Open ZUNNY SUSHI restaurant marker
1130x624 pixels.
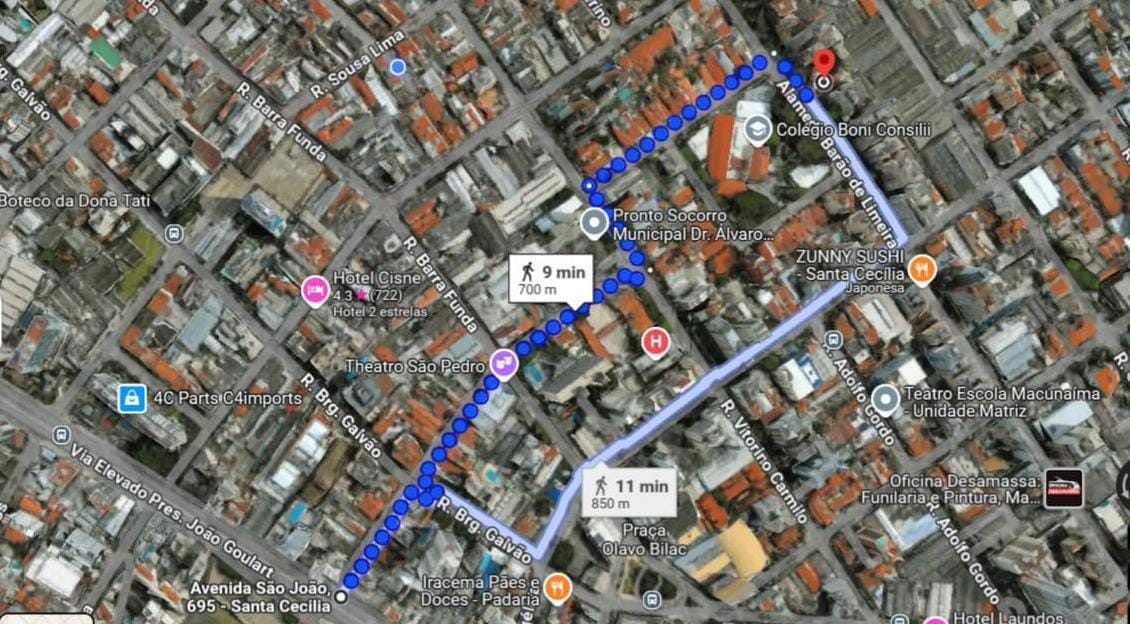click(x=922, y=267)
